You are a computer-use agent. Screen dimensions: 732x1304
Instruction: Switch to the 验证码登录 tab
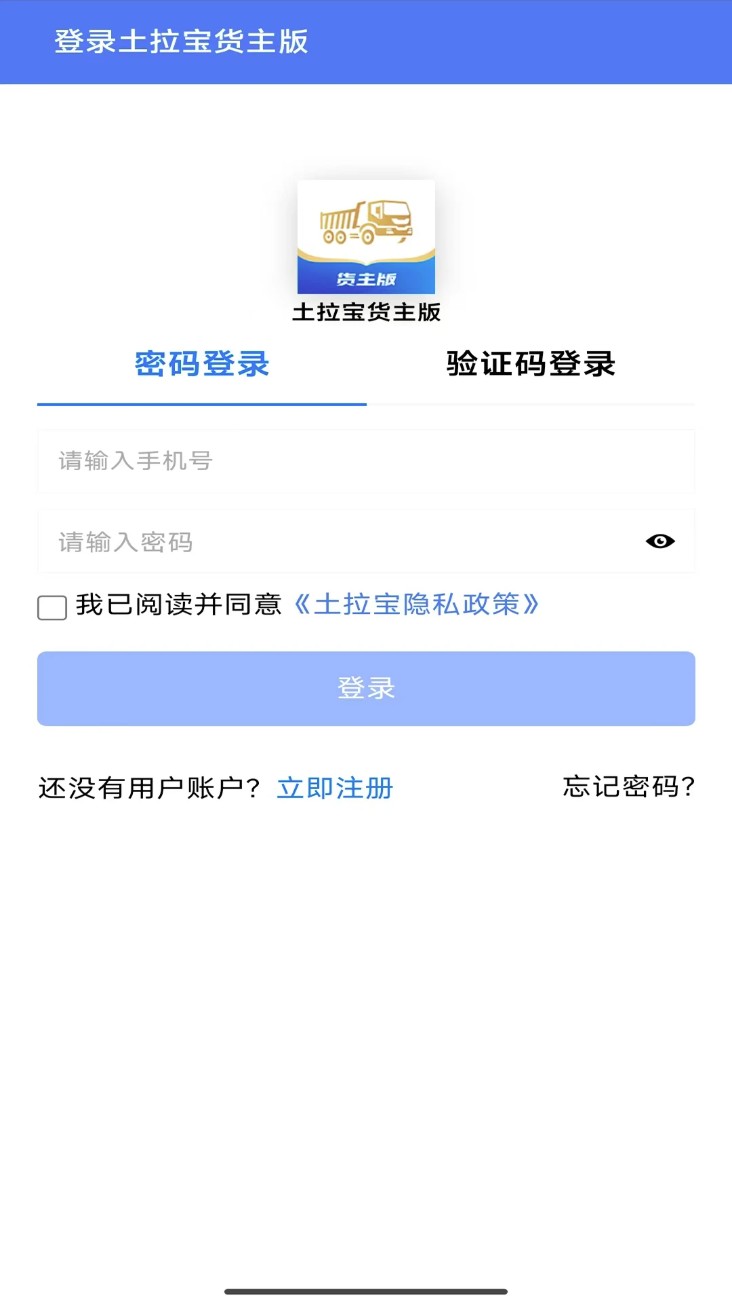tap(530, 366)
